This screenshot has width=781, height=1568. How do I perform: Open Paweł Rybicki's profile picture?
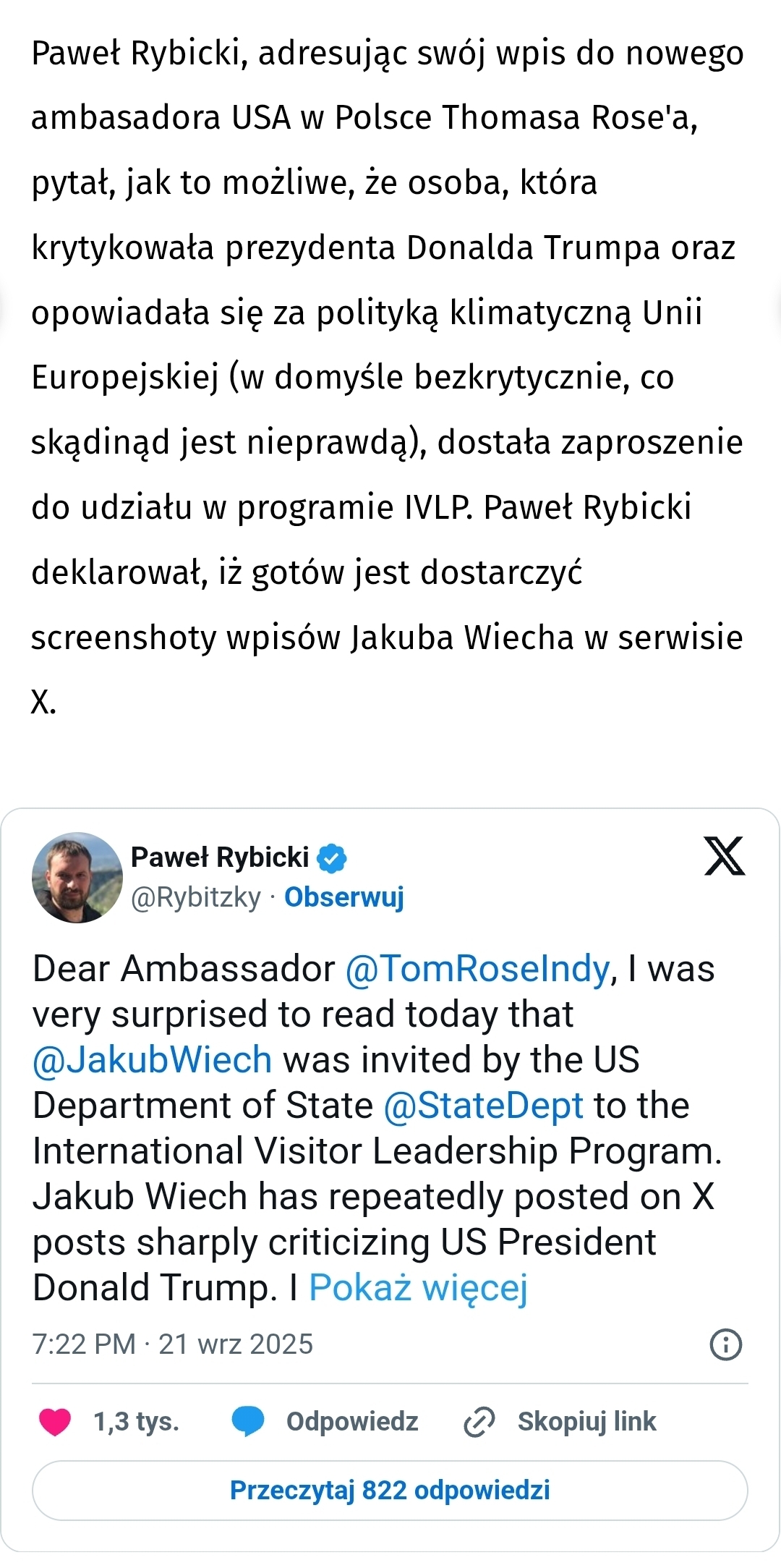pyautogui.click(x=77, y=877)
